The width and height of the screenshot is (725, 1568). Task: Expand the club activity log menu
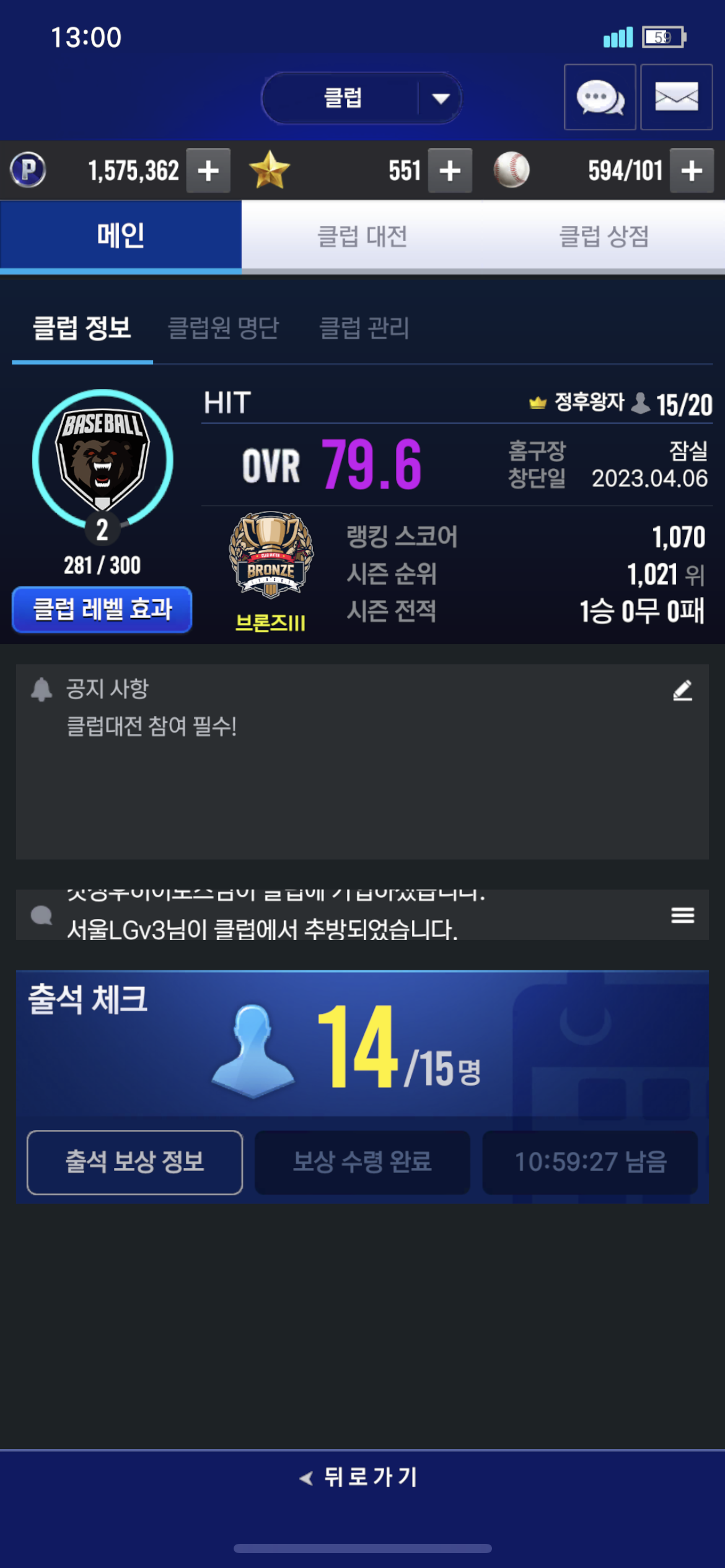pos(682,915)
